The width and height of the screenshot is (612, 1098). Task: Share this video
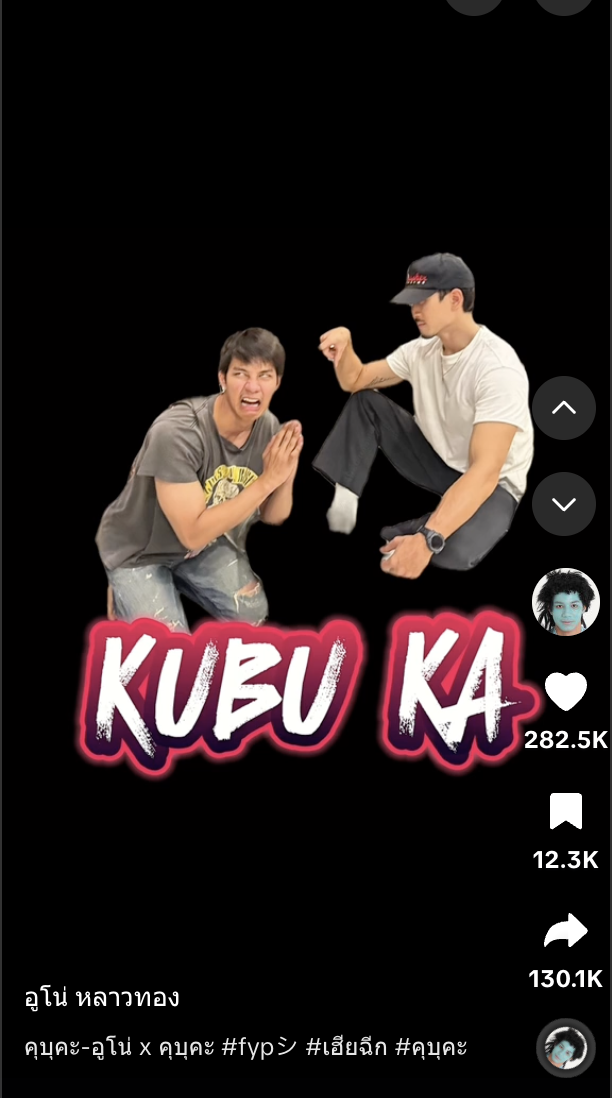[565, 932]
